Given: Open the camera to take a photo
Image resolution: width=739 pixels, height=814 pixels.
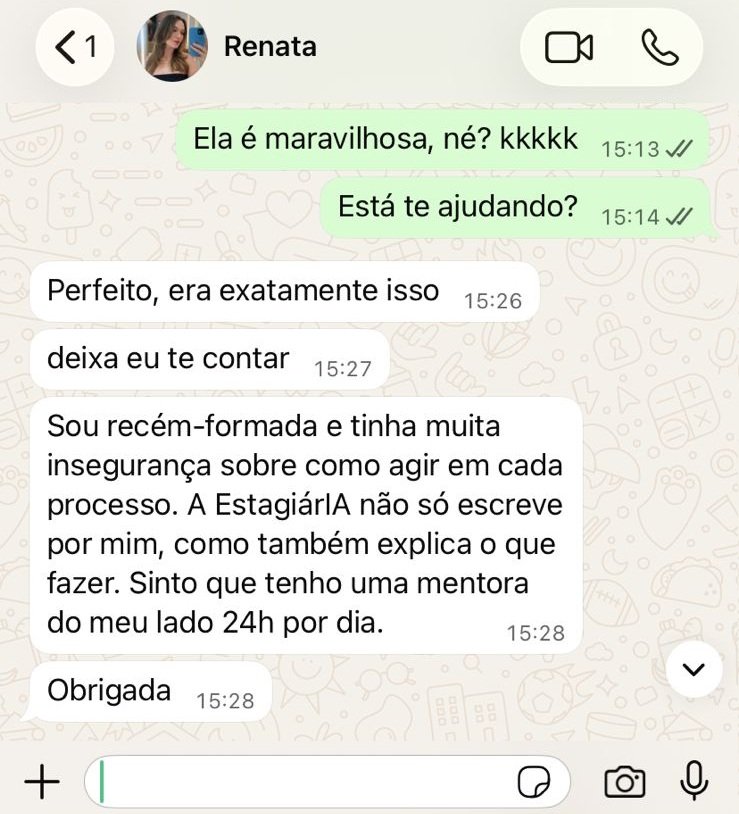Looking at the screenshot, I should tap(625, 781).
